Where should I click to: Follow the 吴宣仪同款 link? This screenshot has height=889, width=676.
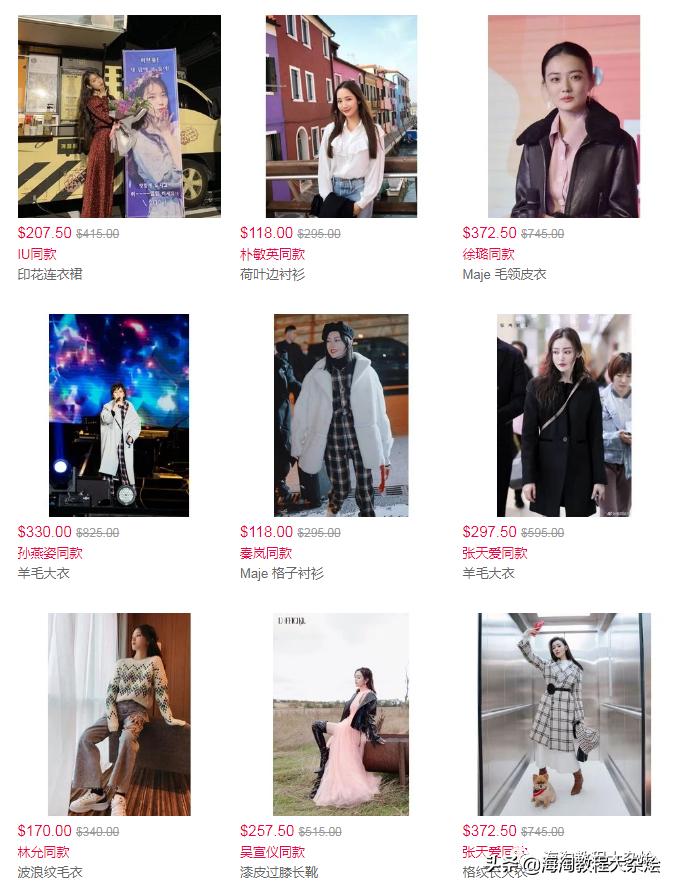click(x=272, y=852)
